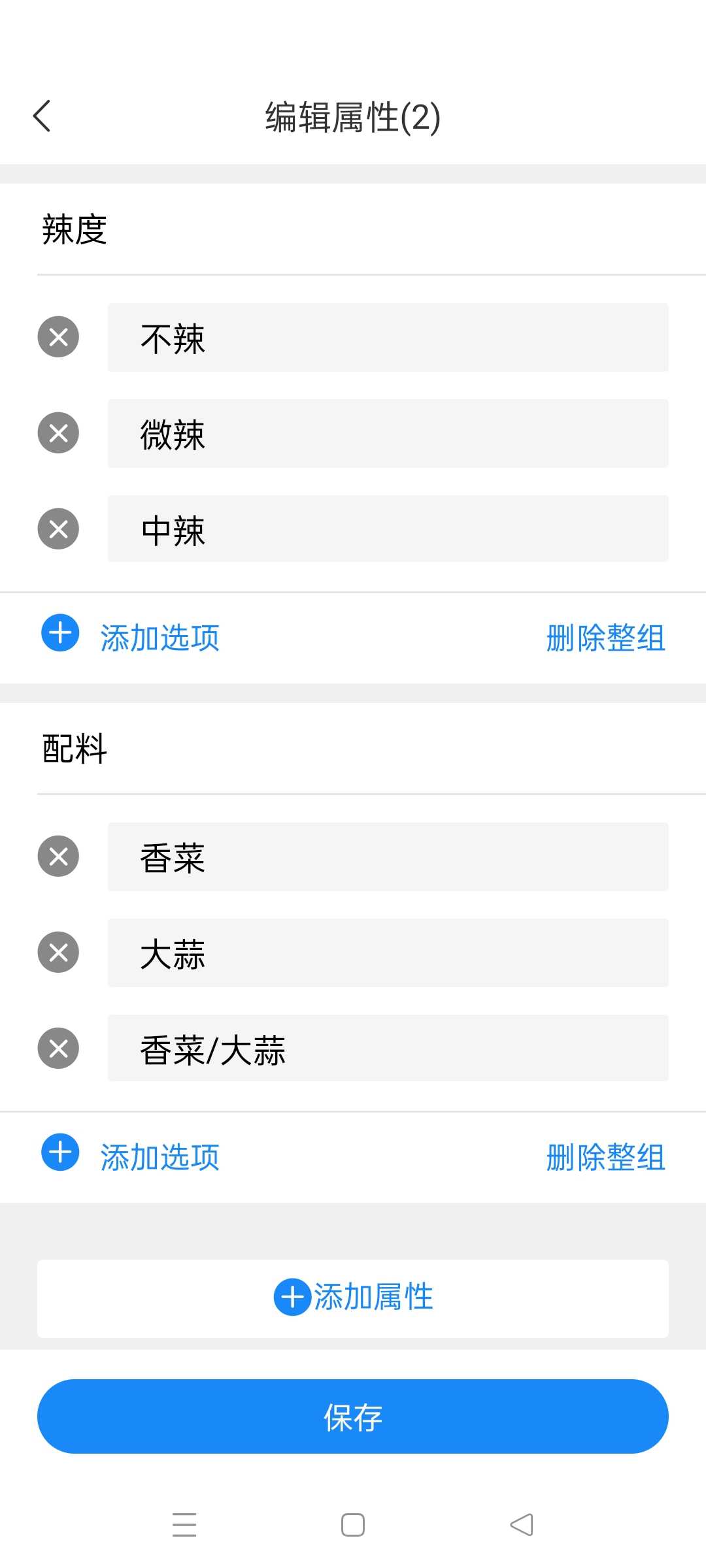Edit the 中辣 text field
Image resolution: width=706 pixels, height=1568 pixels.
click(x=388, y=529)
